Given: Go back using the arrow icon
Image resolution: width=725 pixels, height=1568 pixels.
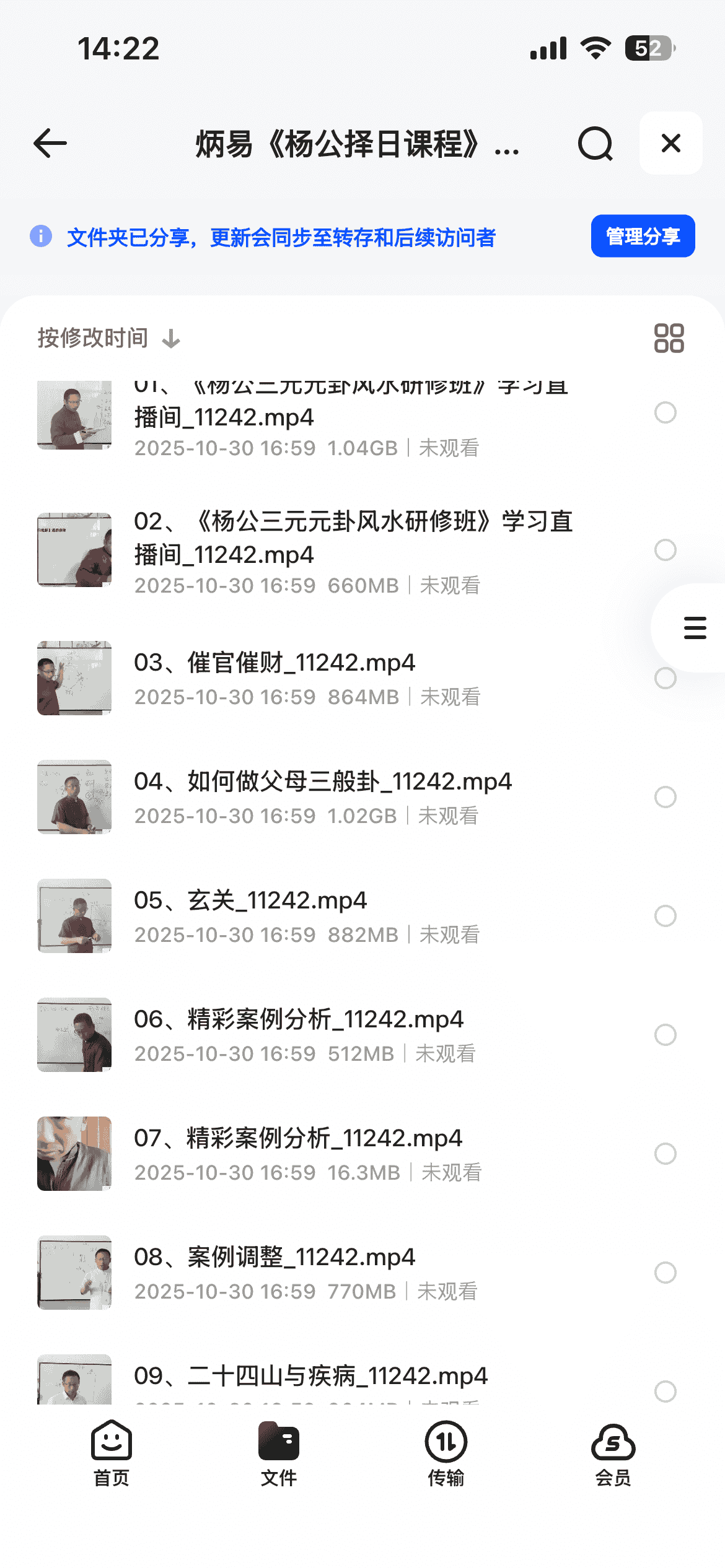Looking at the screenshot, I should pos(50,144).
